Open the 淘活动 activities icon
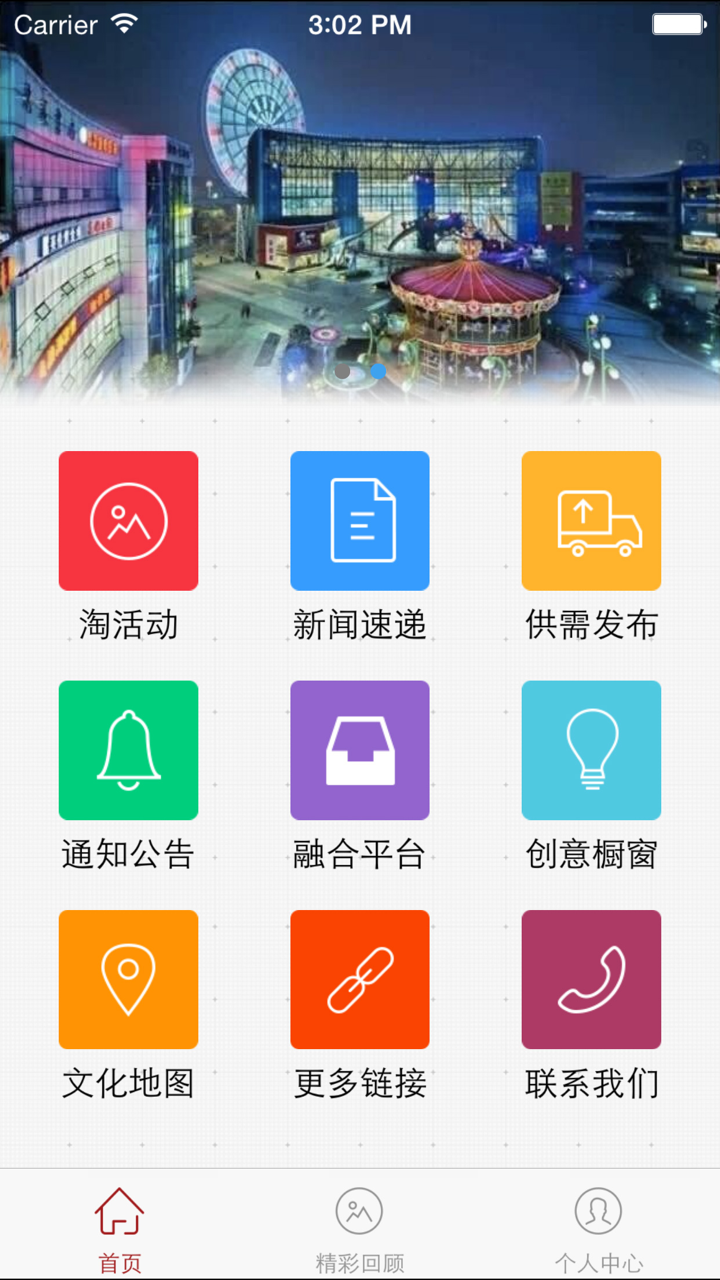 click(128, 521)
